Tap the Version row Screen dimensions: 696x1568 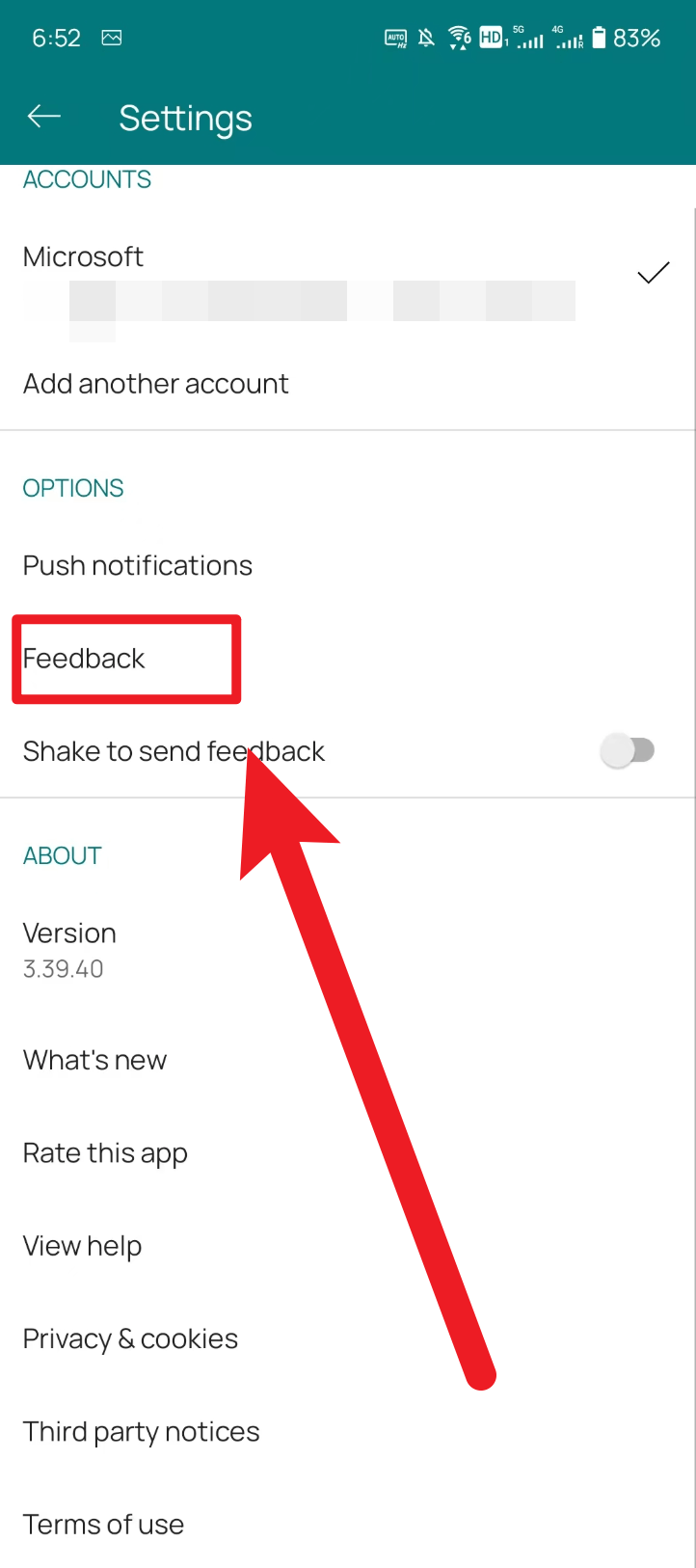(69, 949)
